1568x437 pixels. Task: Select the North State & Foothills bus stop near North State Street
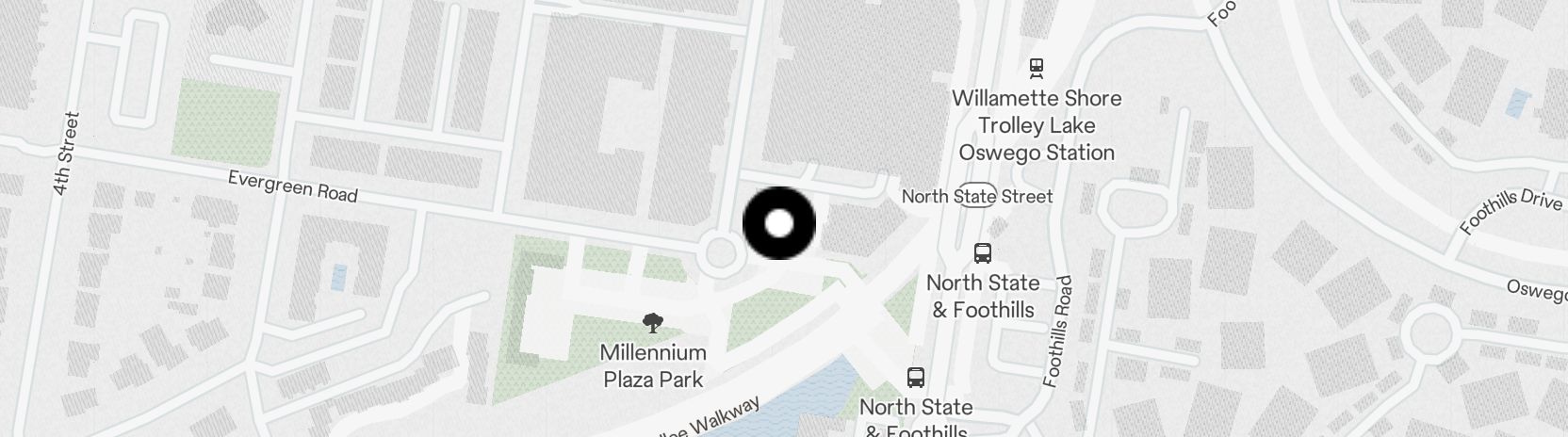983,253
